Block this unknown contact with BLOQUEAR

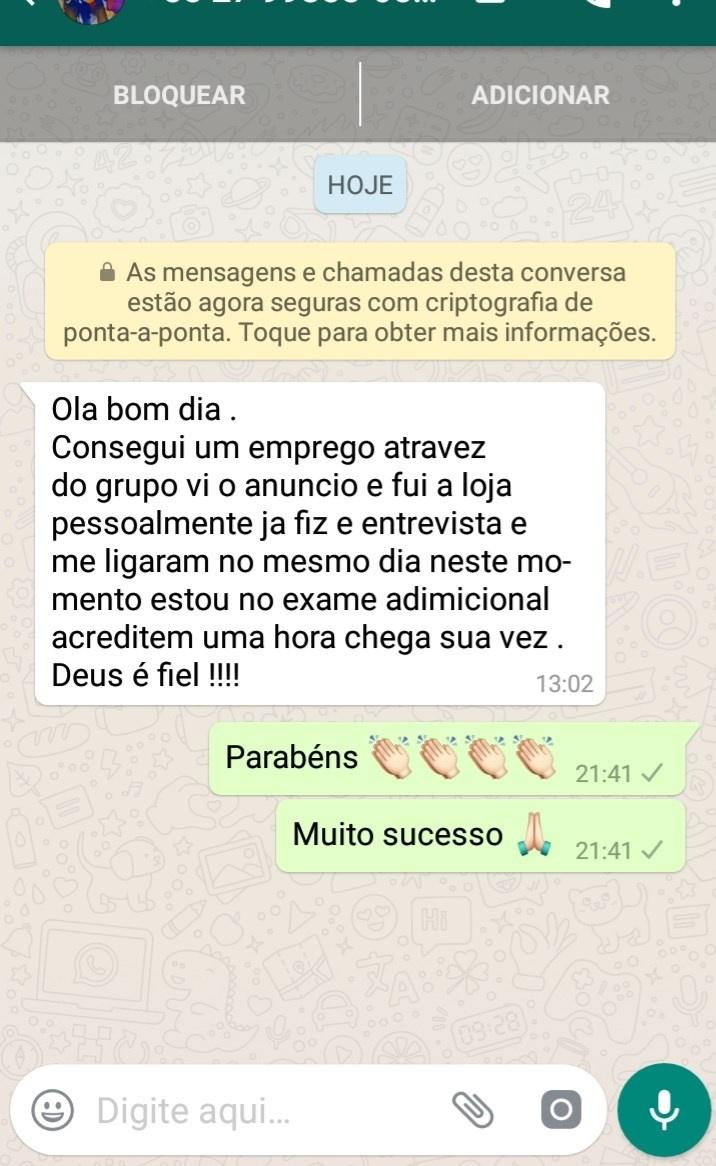pyautogui.click(x=179, y=95)
